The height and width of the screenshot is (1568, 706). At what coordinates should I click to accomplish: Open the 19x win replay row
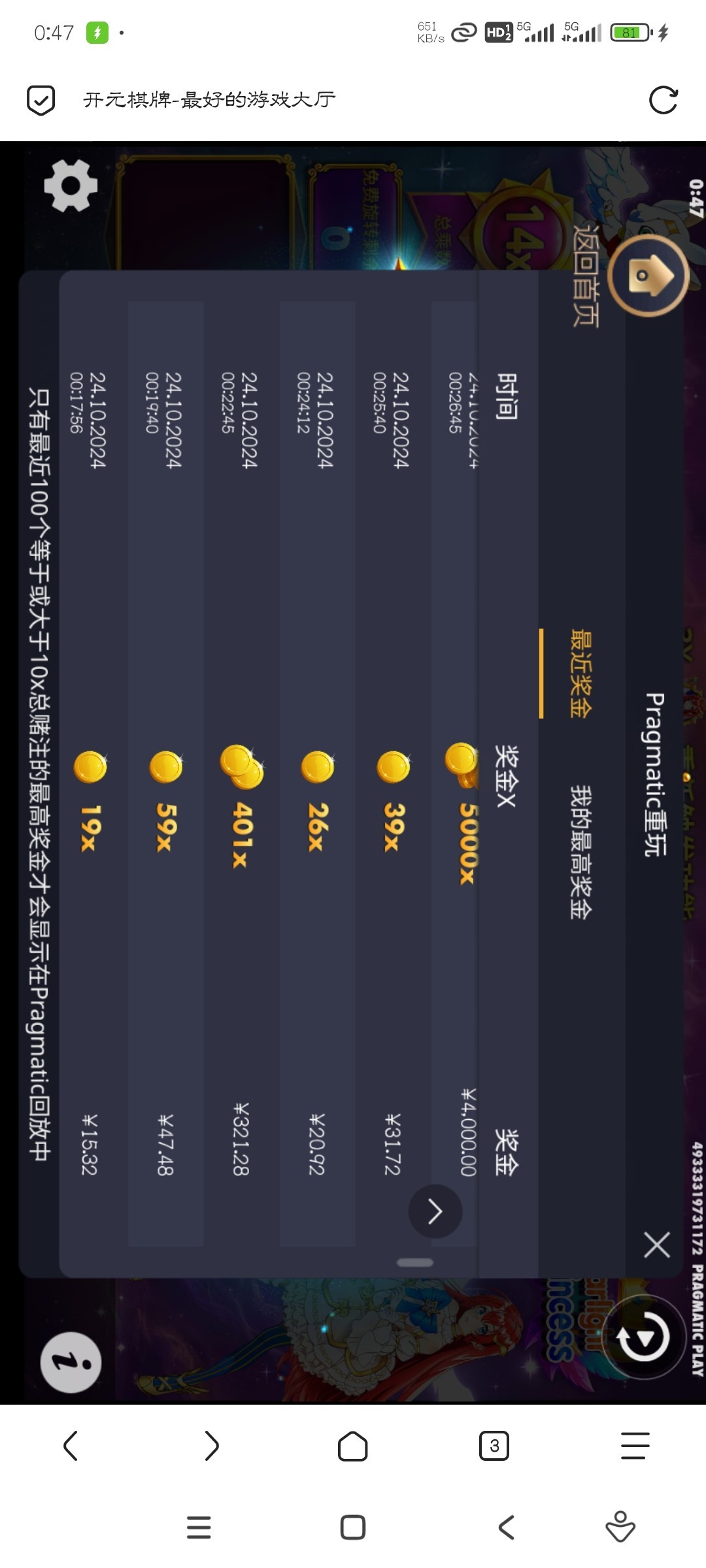[90, 784]
